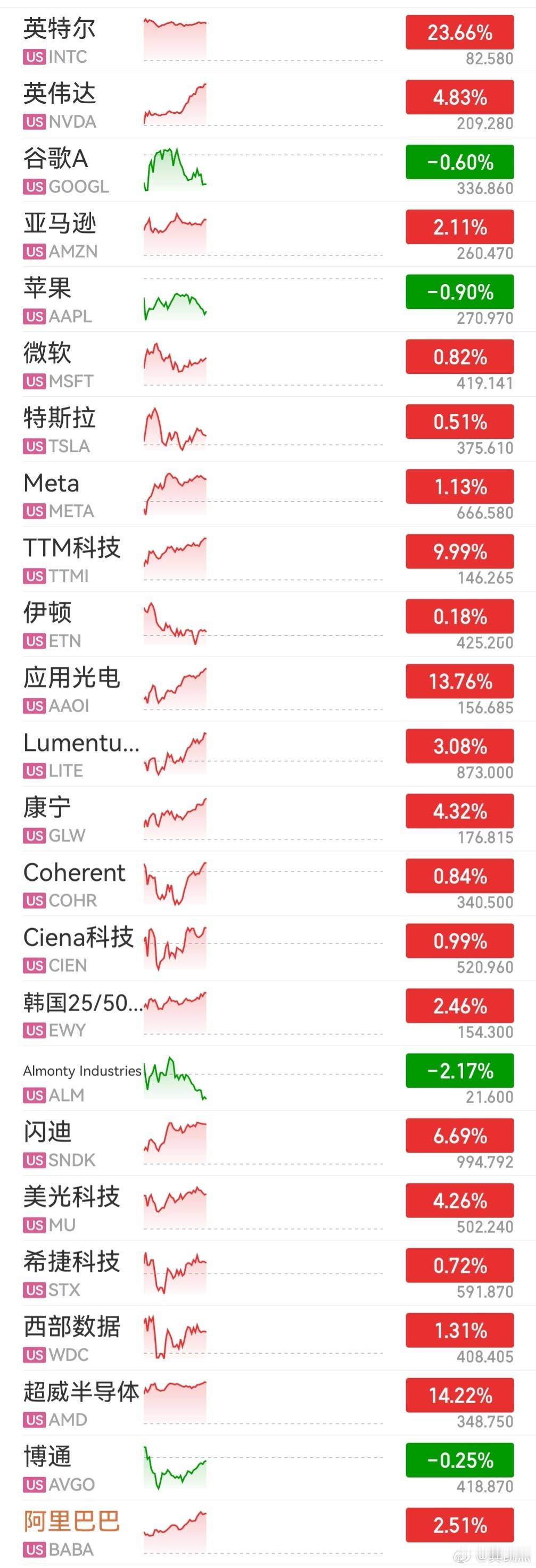
Task: Click the -0.60% change button for 谷歌A
Action: click(459, 162)
